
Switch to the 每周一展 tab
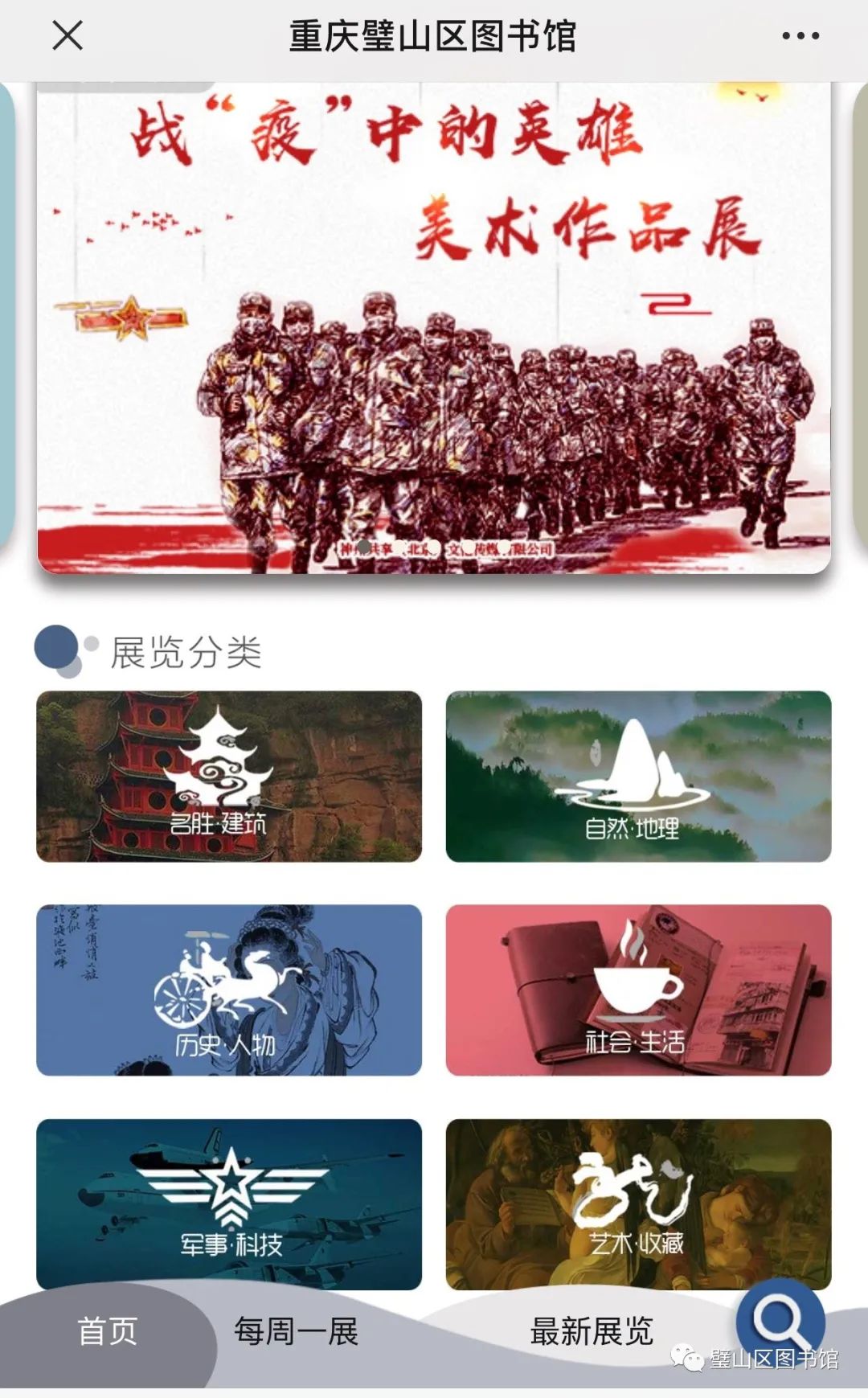pos(296,1331)
